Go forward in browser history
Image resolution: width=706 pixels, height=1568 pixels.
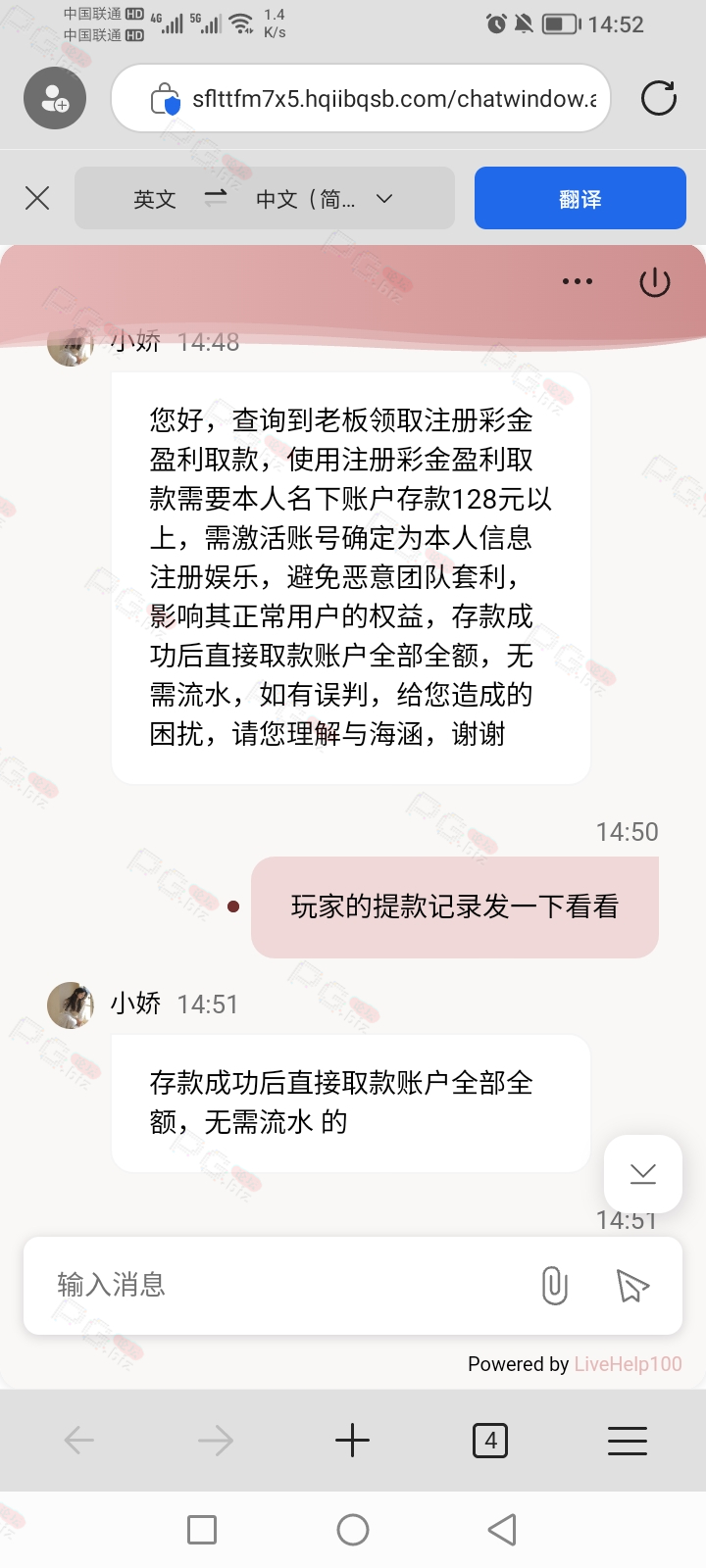215,1440
